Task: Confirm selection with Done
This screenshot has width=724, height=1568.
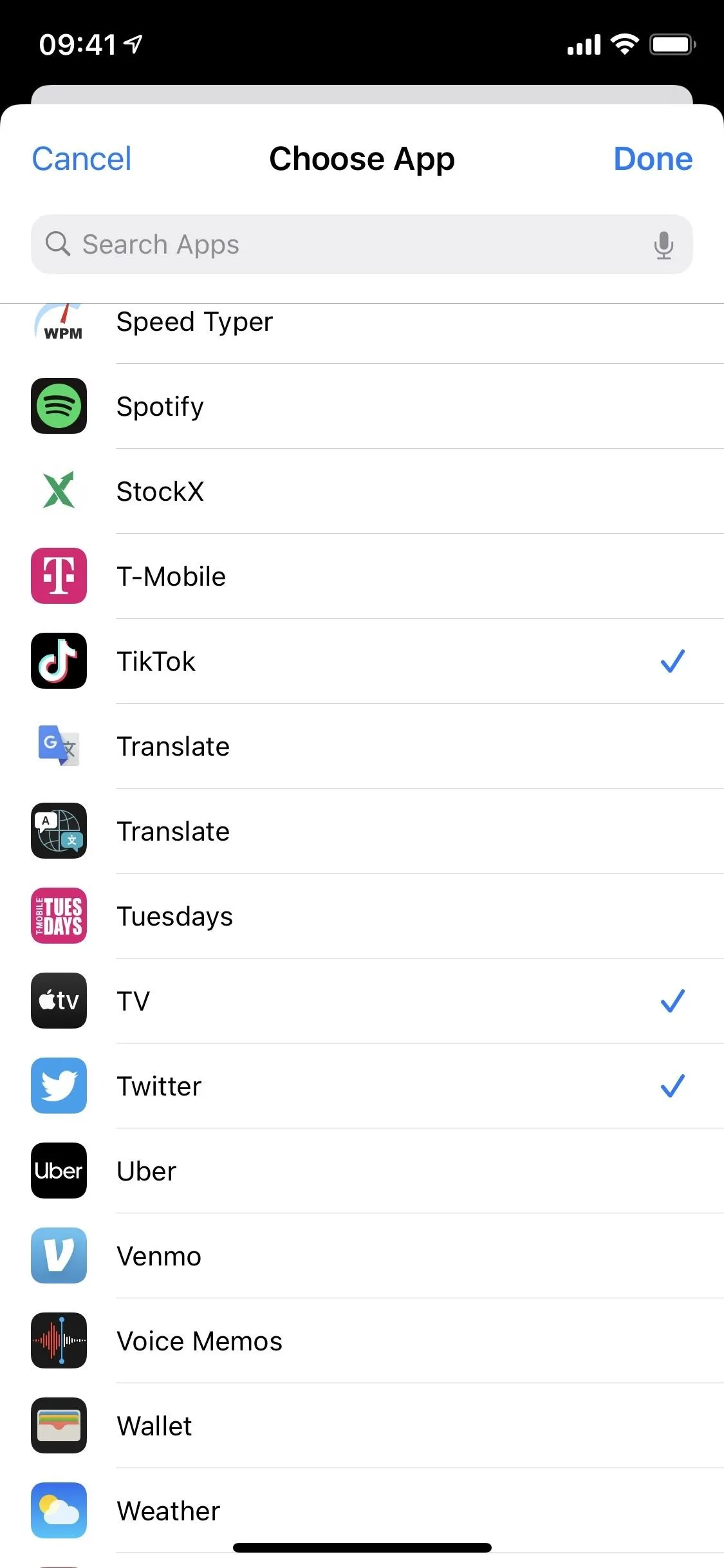Action: point(653,159)
